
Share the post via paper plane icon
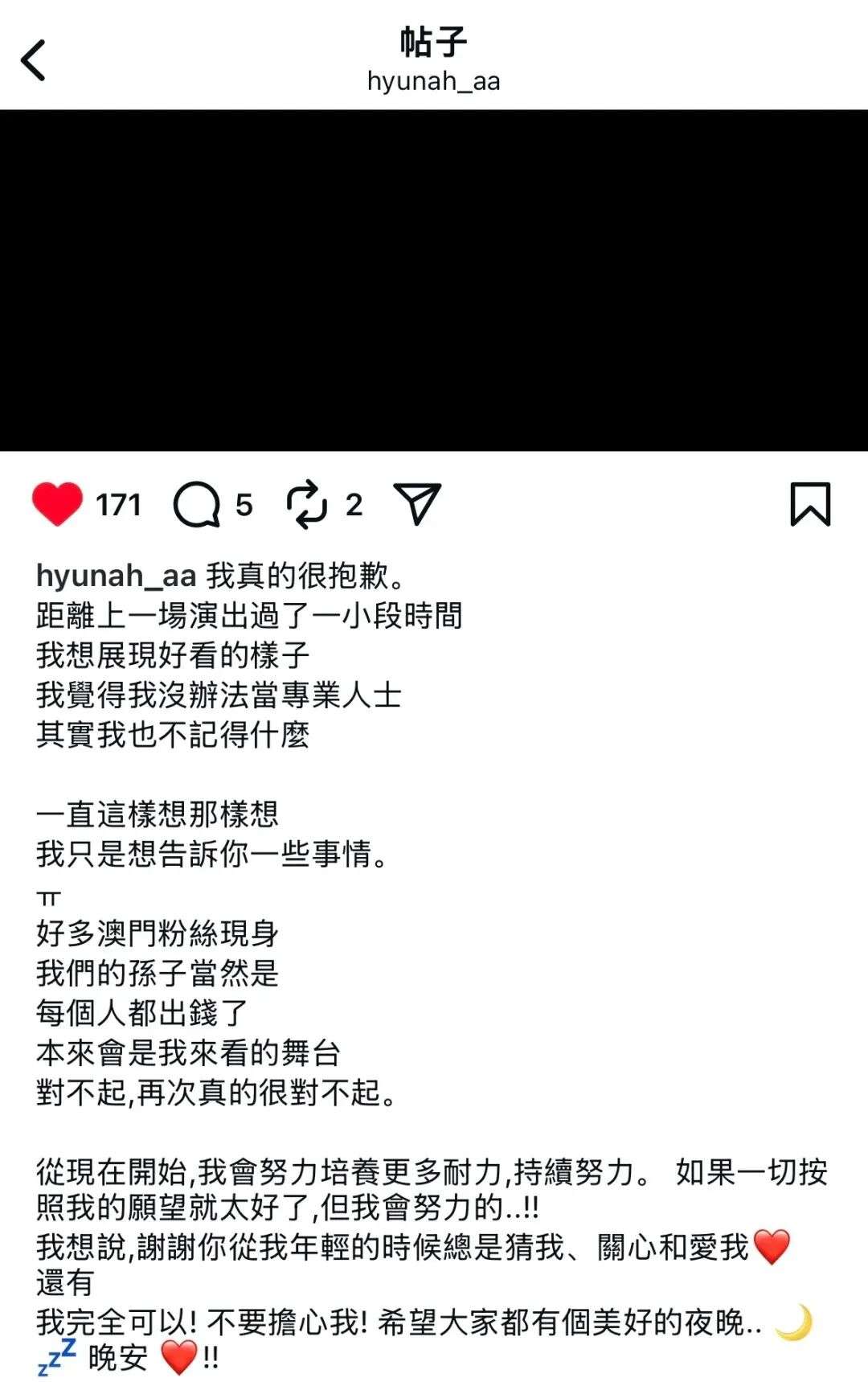pyautogui.click(x=417, y=503)
